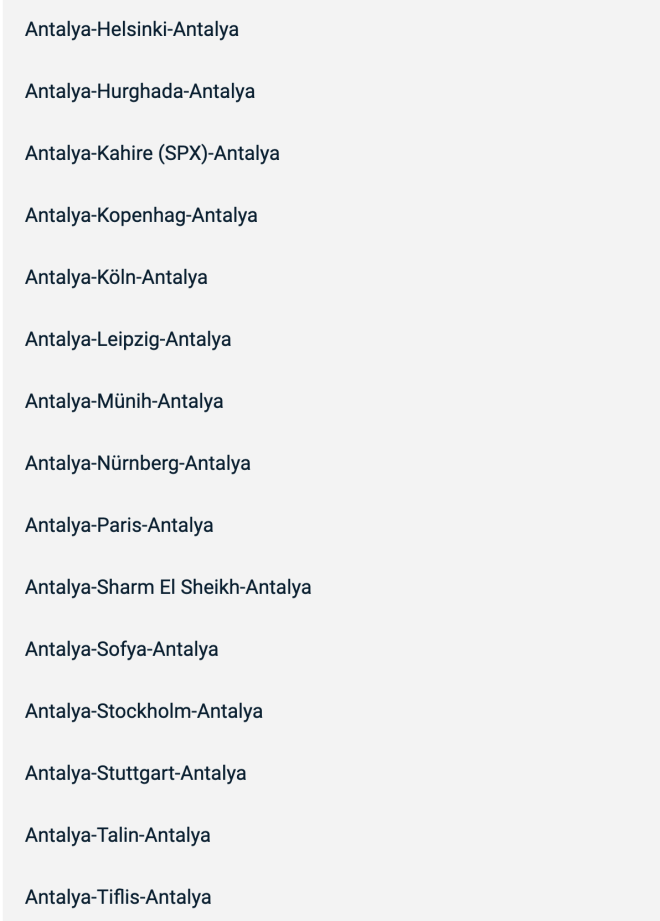Tap the Antalya-Tiflis-Antalya route

click(118, 897)
